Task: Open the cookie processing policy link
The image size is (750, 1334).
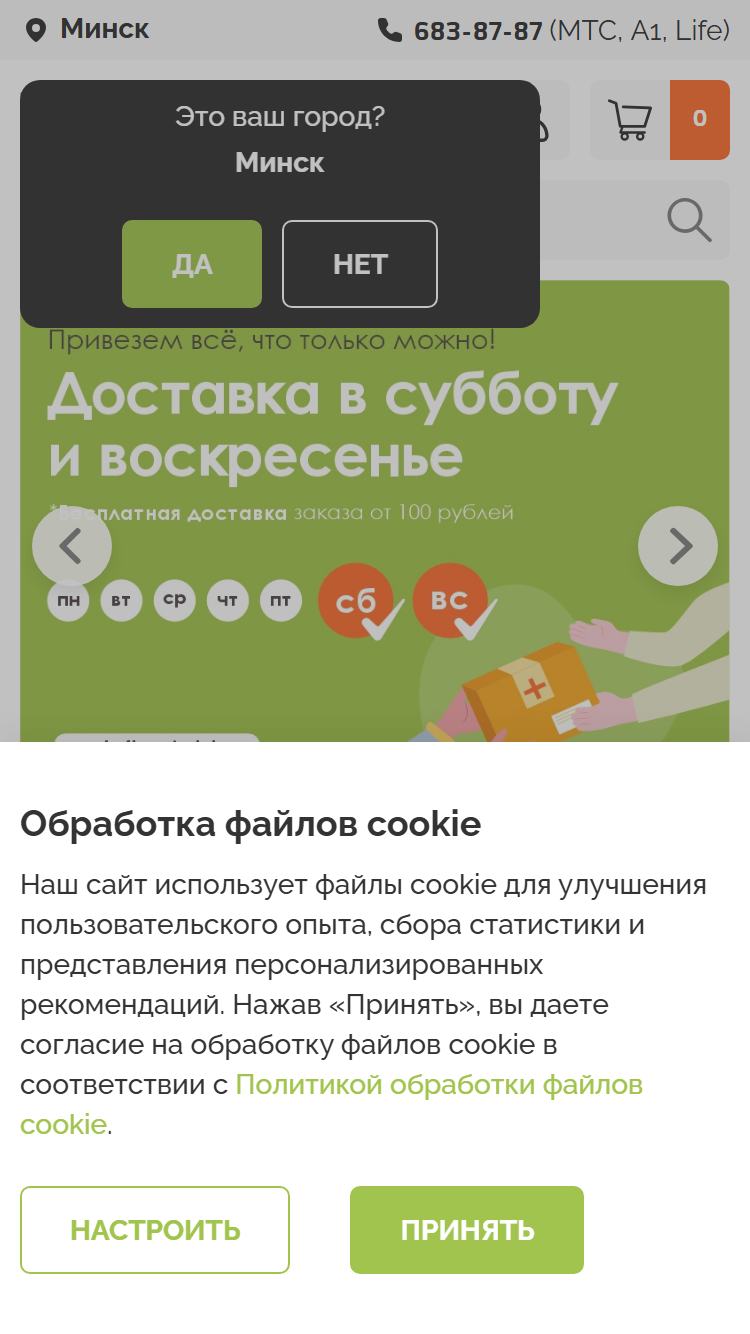Action: coord(331,1105)
